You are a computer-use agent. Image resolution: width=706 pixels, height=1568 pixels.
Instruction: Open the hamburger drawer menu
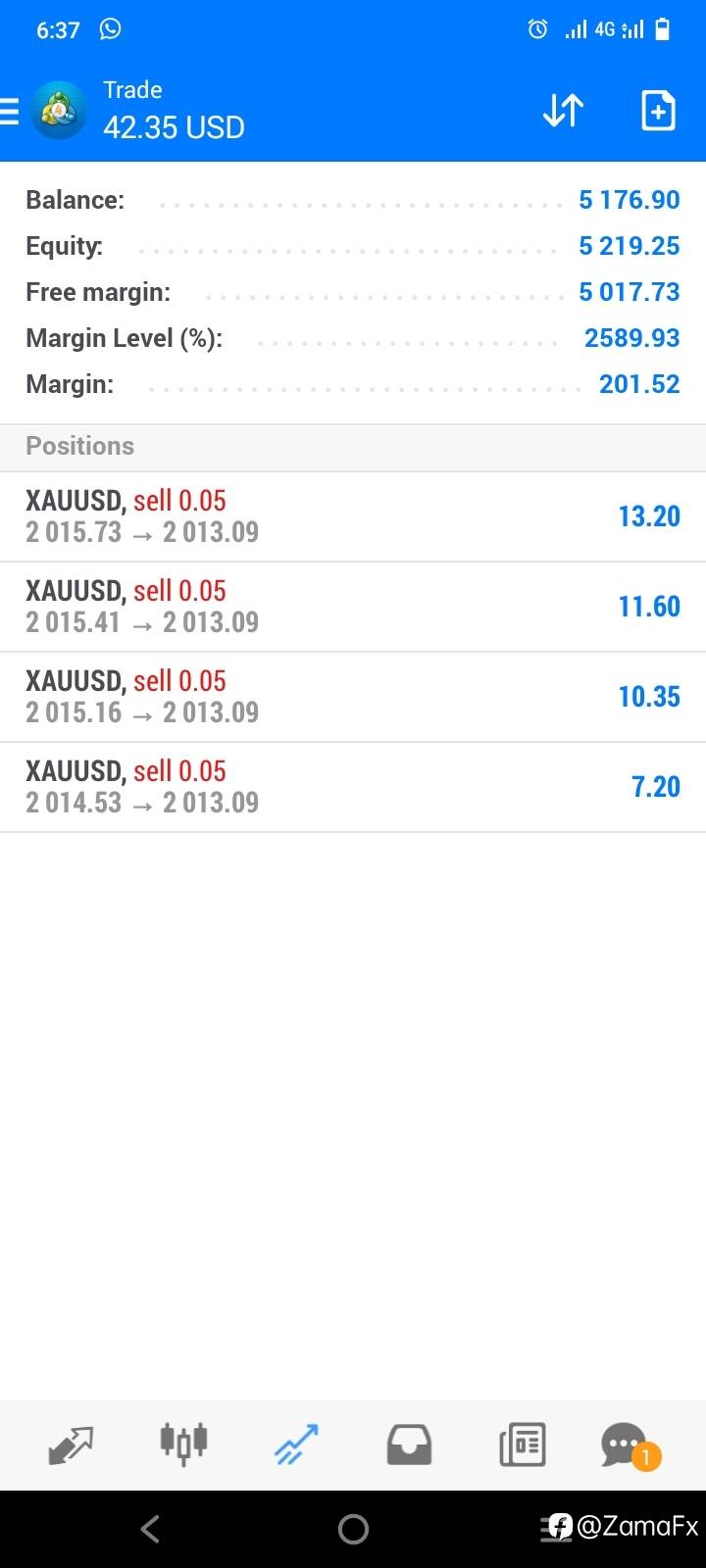[x=9, y=111]
